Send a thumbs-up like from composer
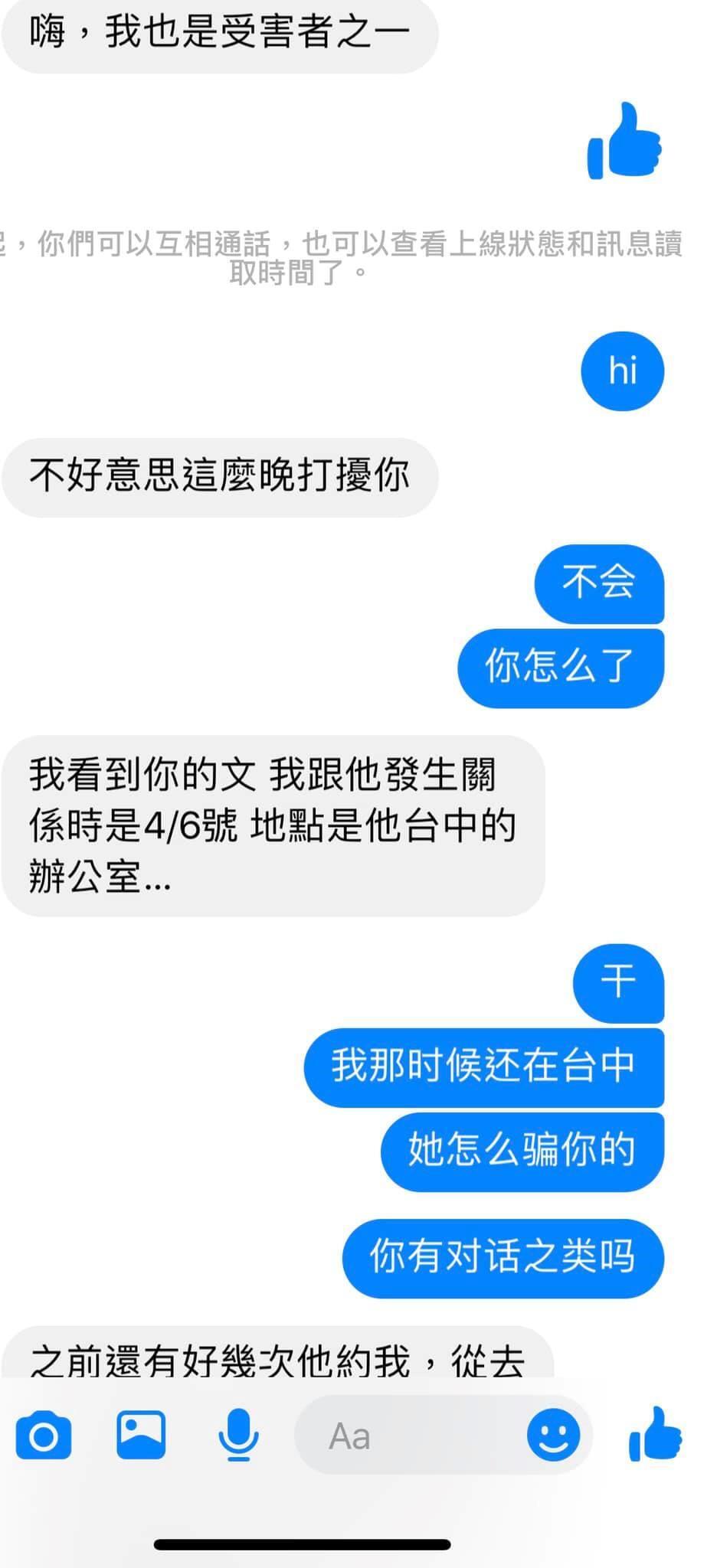 point(656,1434)
